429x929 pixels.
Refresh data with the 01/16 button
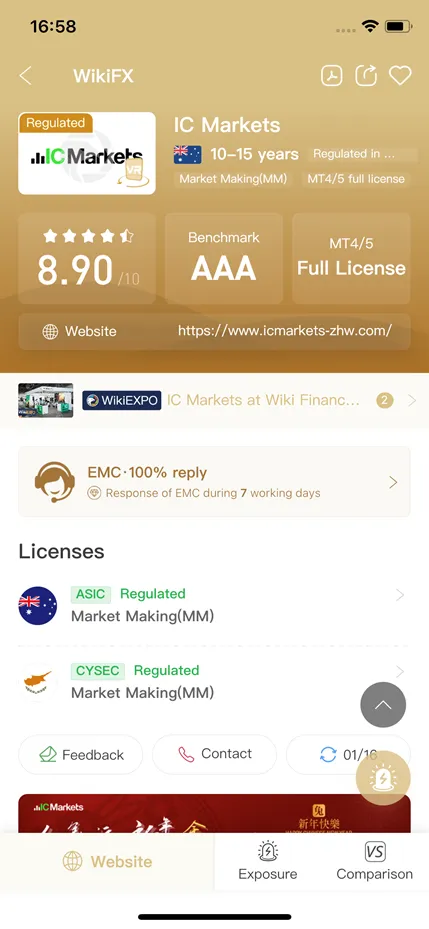pyautogui.click(x=348, y=755)
